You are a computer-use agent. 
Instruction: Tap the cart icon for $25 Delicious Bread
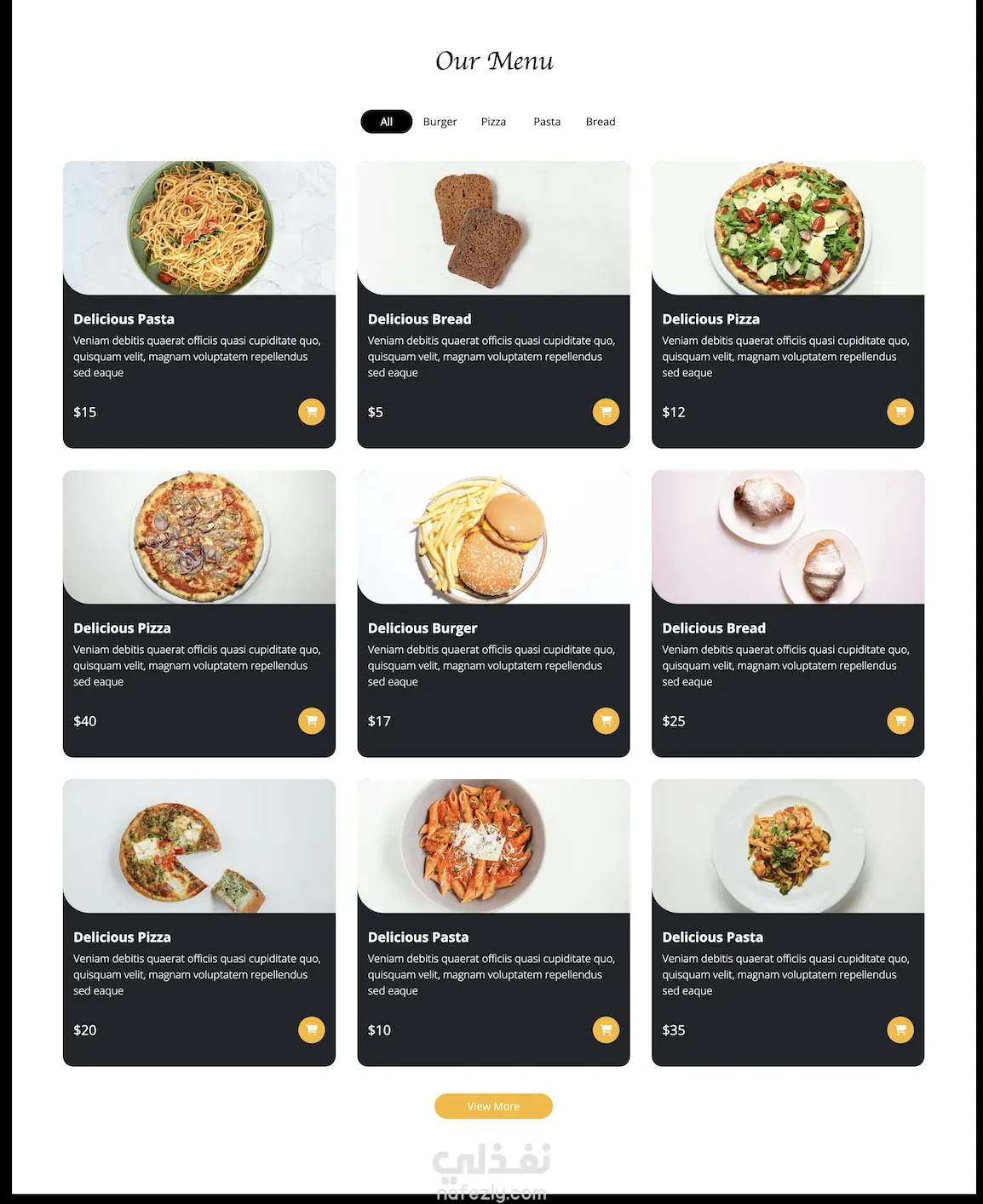click(900, 721)
